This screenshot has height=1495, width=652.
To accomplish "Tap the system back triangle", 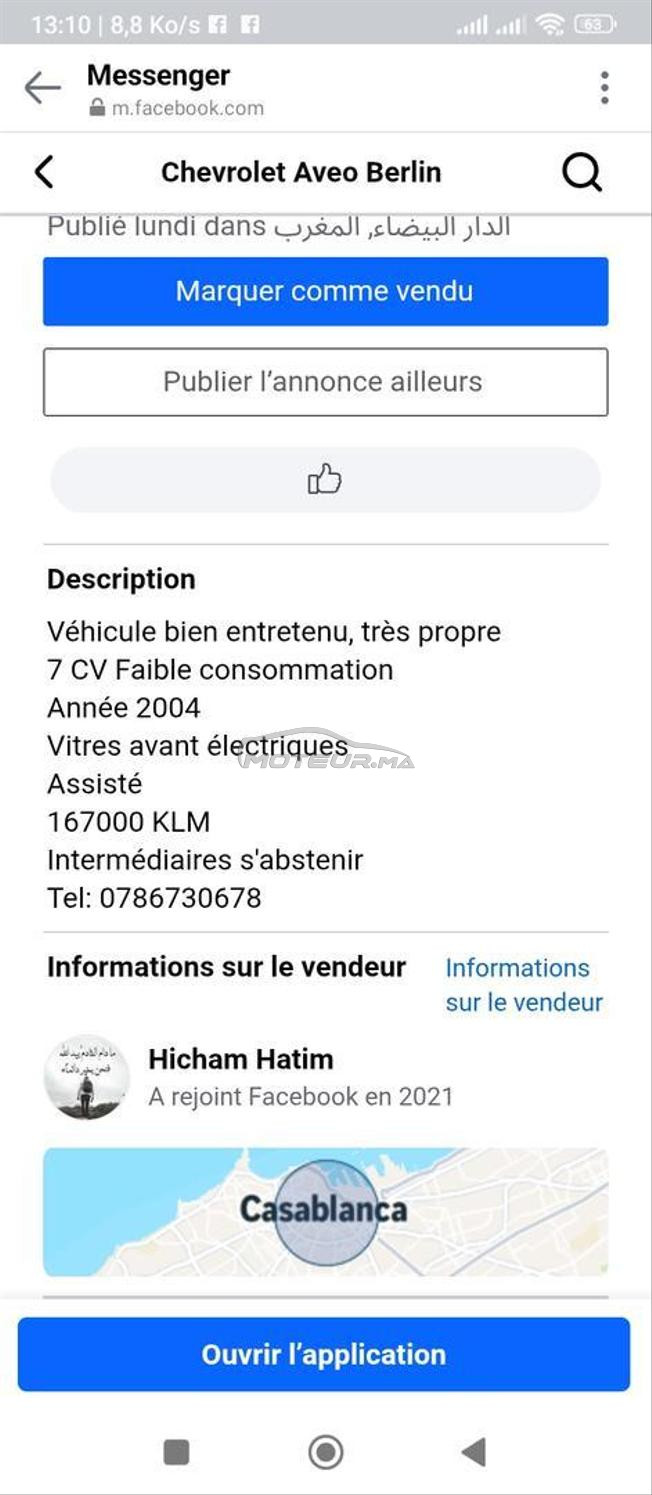I will tap(474, 1451).
